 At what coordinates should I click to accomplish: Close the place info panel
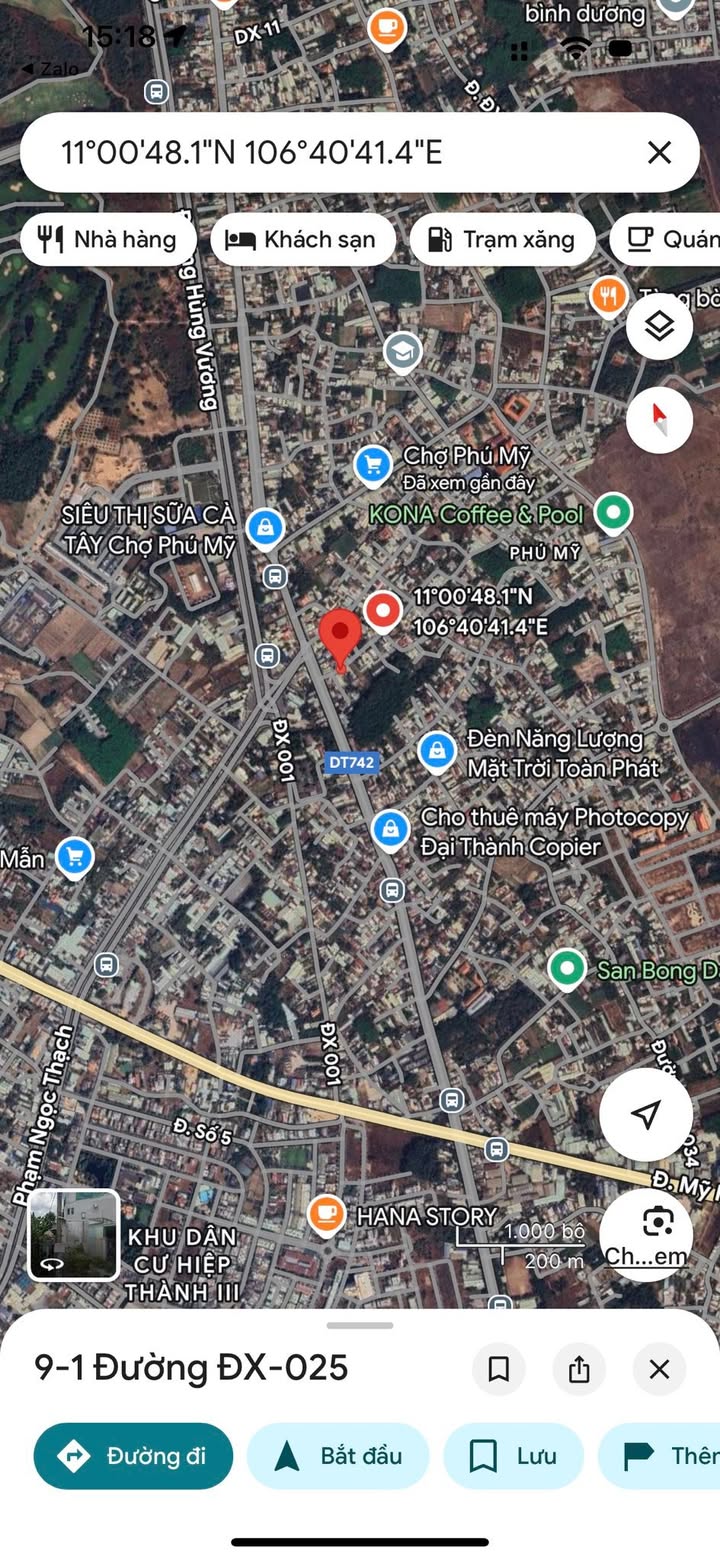[x=659, y=1369]
